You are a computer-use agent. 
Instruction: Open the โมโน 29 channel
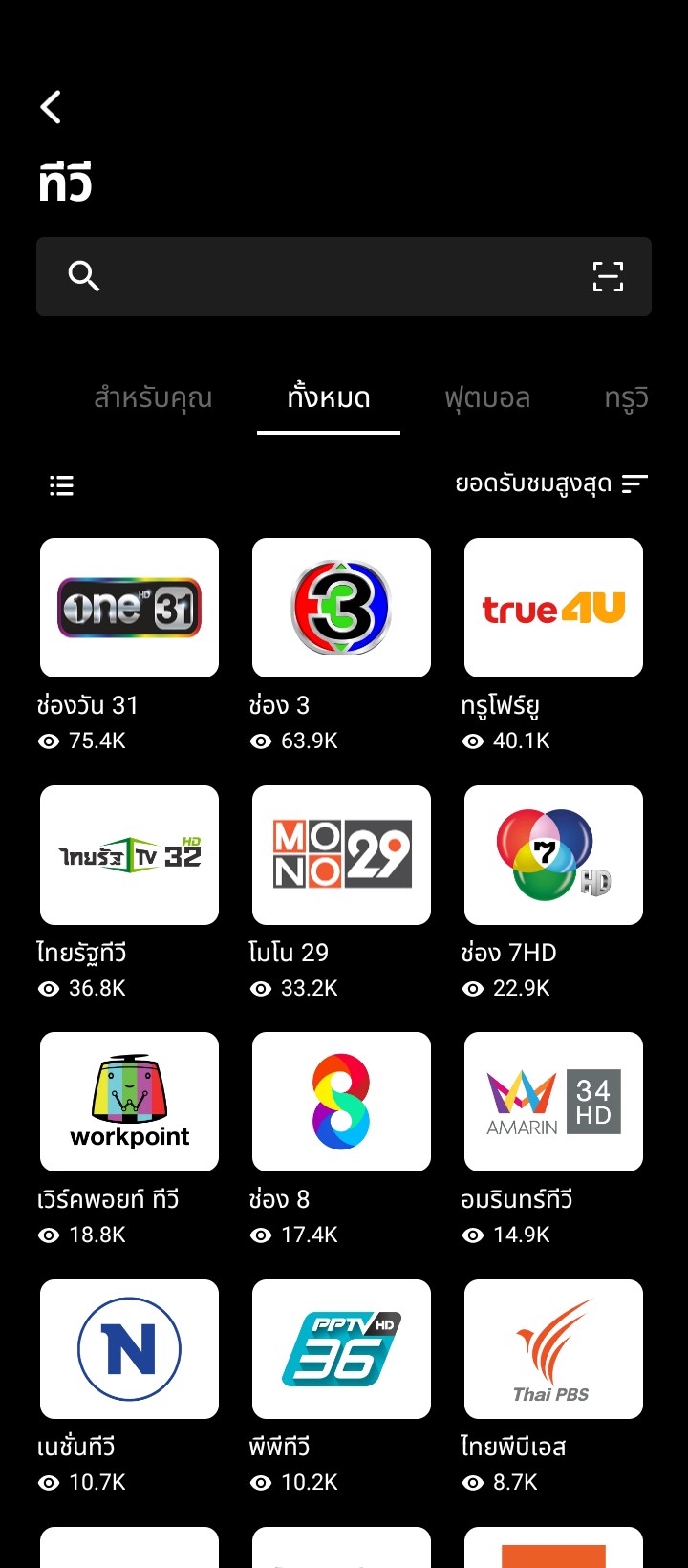pyautogui.click(x=341, y=855)
